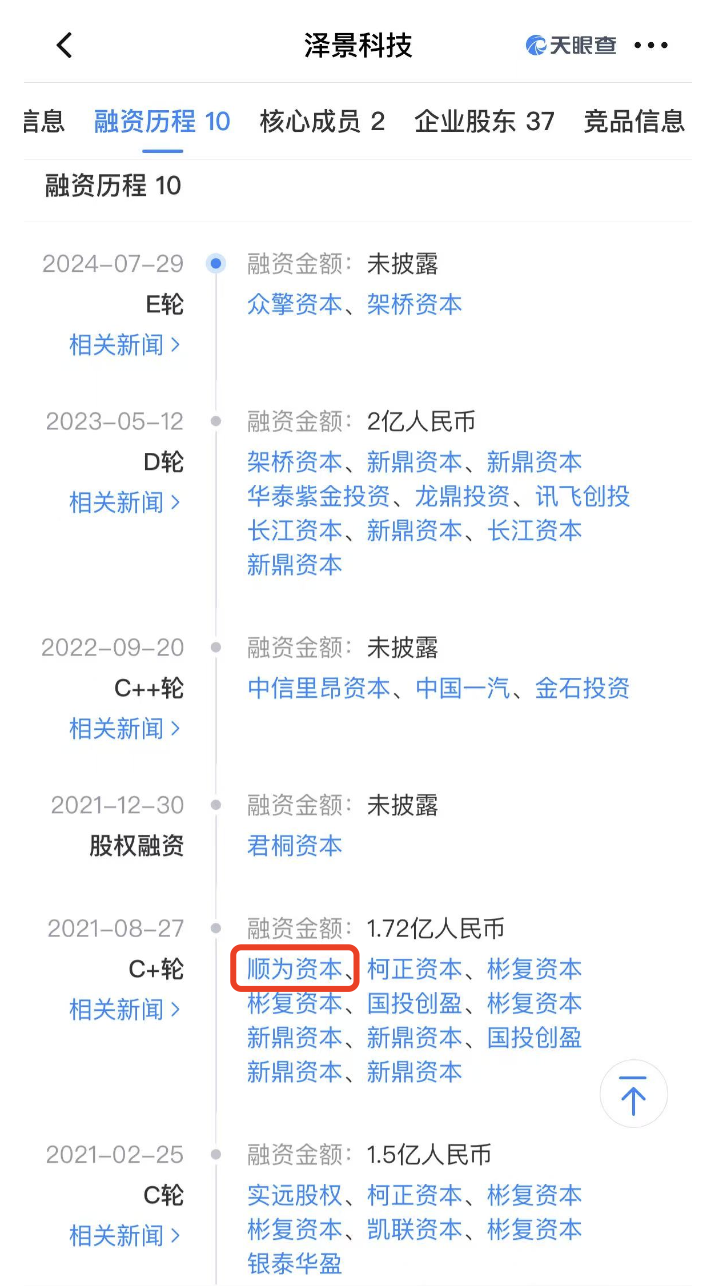Open investor 众擎资本
Screen dimensions: 710x1286
coord(294,305)
